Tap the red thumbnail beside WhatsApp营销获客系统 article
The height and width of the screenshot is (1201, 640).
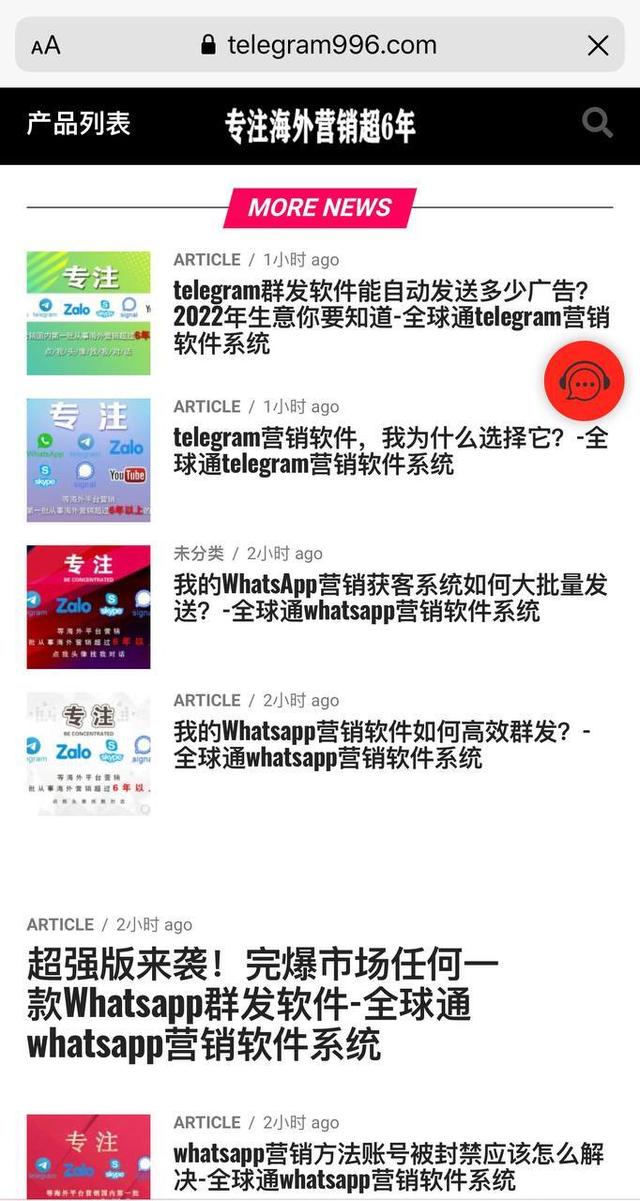pyautogui.click(x=89, y=607)
